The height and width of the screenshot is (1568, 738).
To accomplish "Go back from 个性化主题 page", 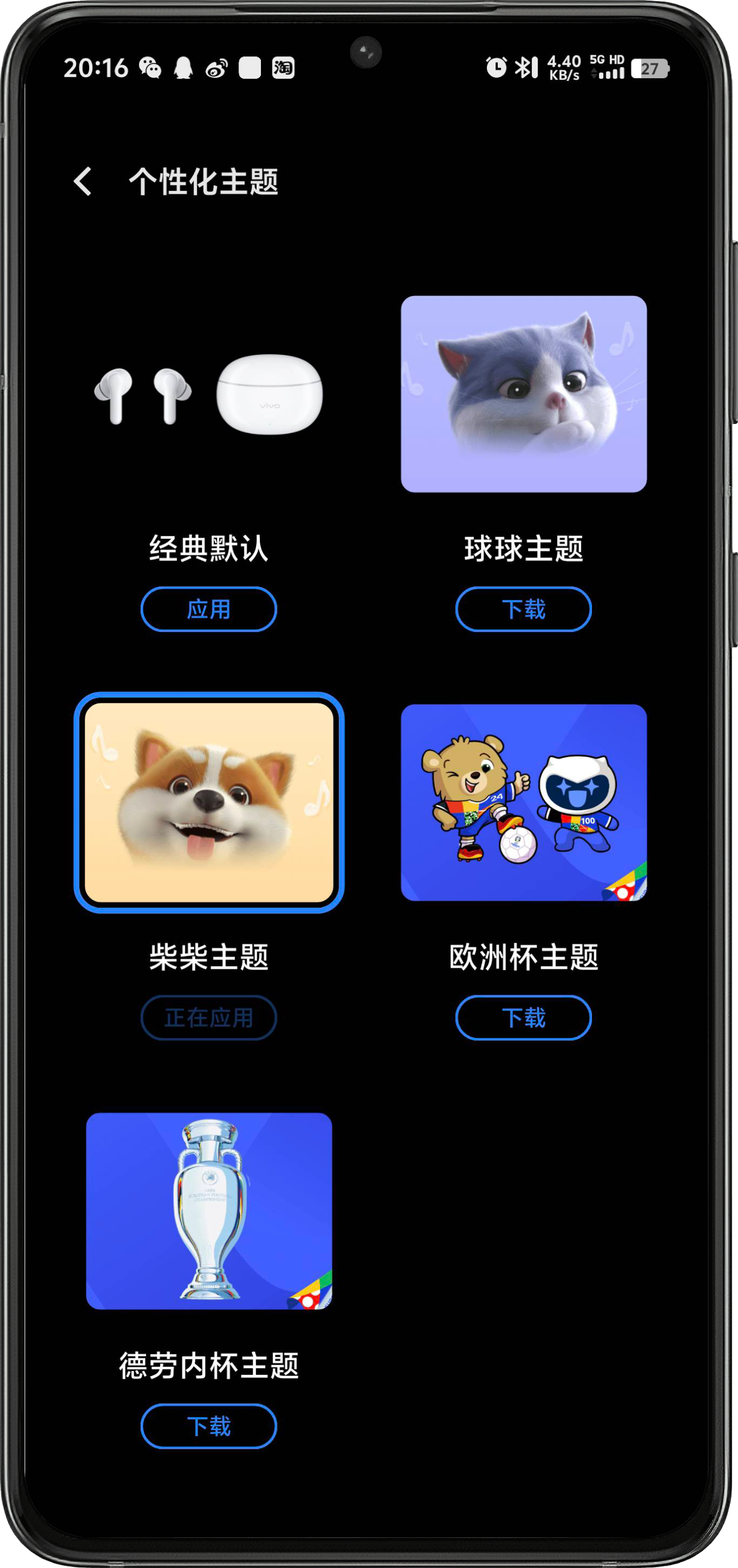I will pyautogui.click(x=83, y=182).
